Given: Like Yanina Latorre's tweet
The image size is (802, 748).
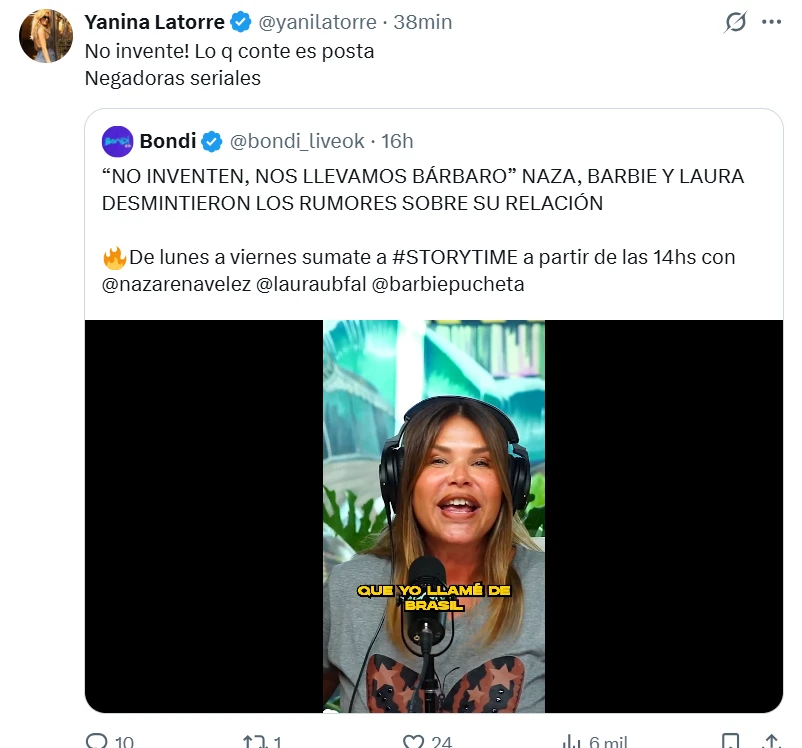Looking at the screenshot, I should click(x=412, y=741).
